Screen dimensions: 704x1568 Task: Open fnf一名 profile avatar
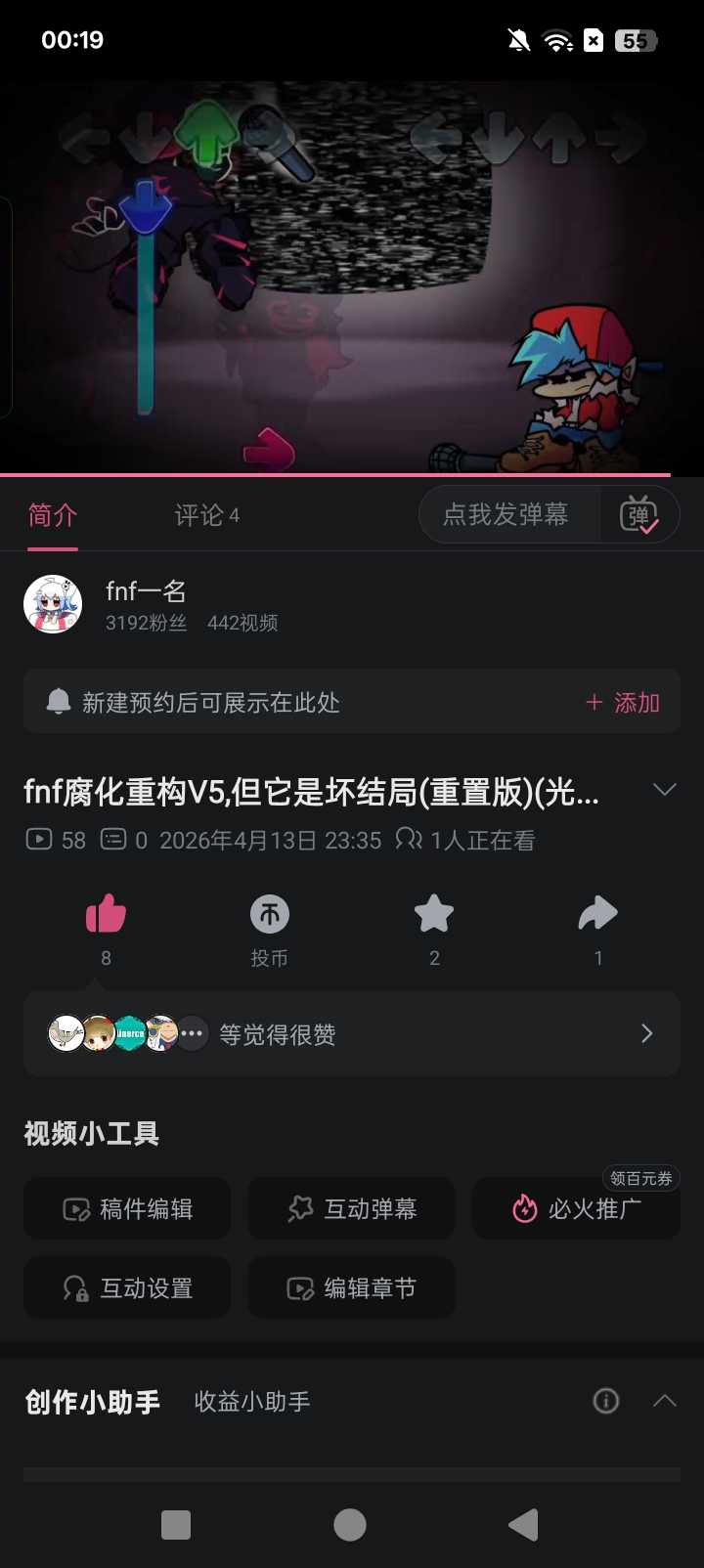click(x=53, y=604)
